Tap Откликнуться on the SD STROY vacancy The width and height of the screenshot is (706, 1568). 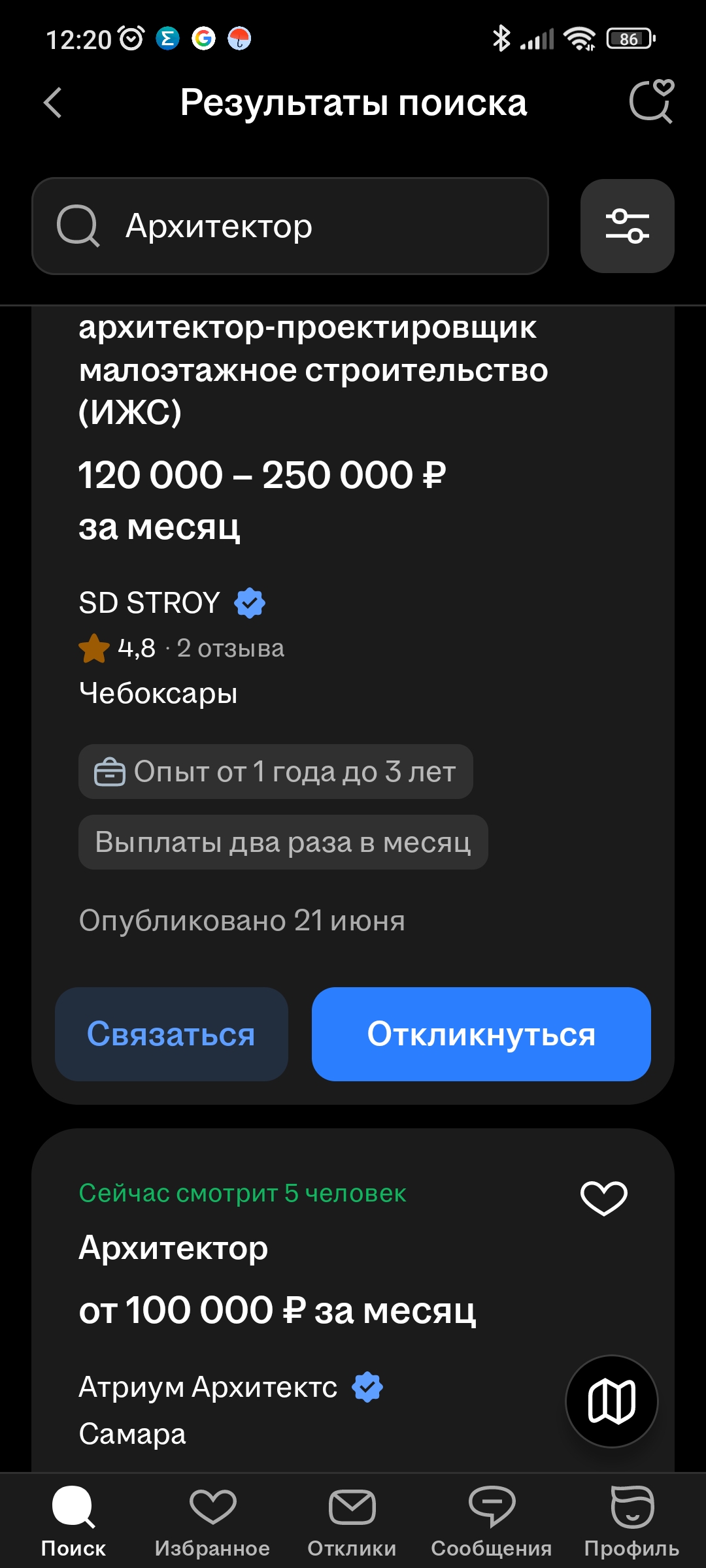(481, 1034)
